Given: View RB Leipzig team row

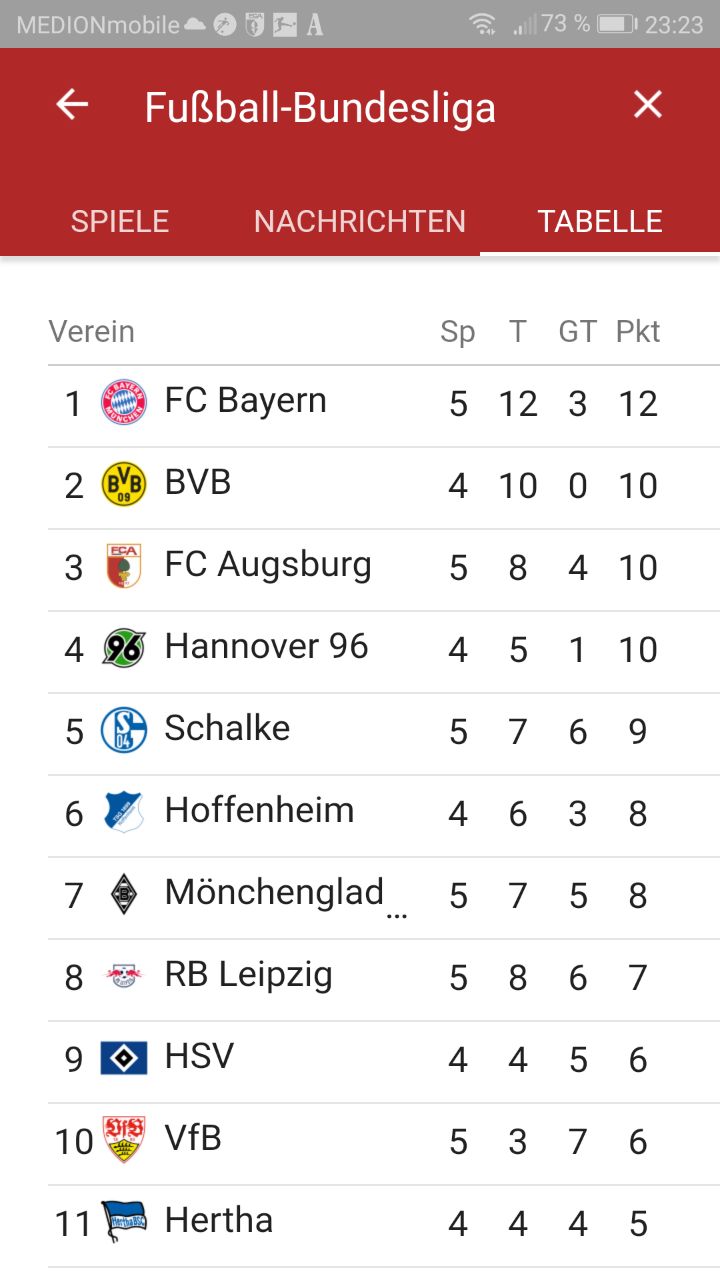Looking at the screenshot, I should point(384,980).
